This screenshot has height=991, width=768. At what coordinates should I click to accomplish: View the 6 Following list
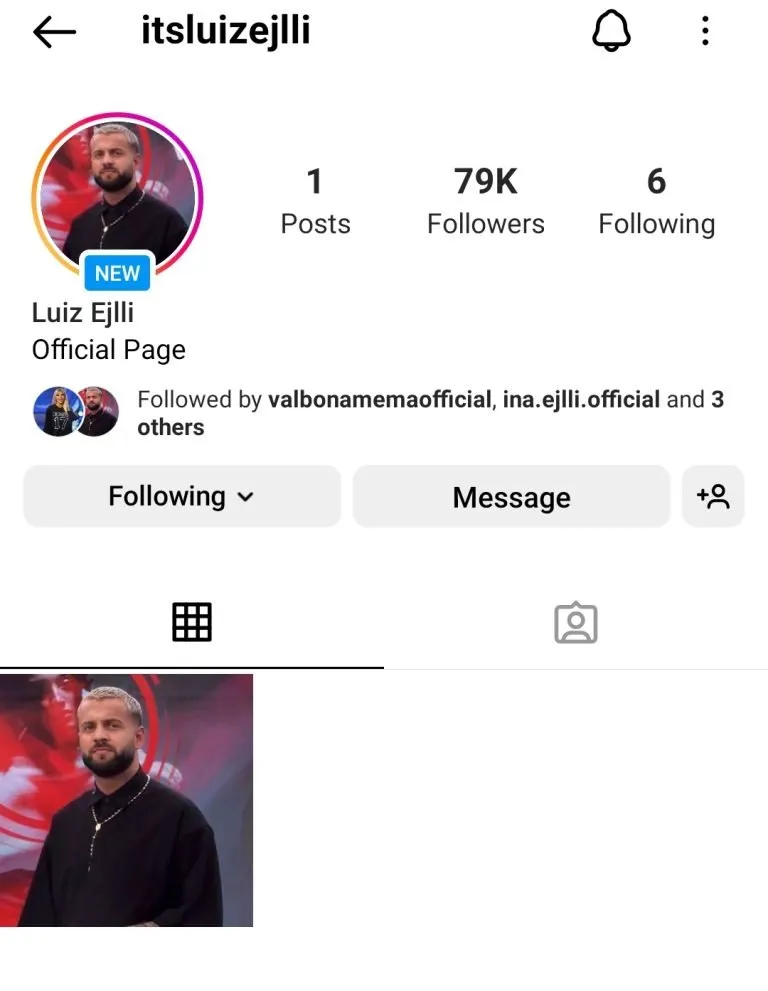656,201
